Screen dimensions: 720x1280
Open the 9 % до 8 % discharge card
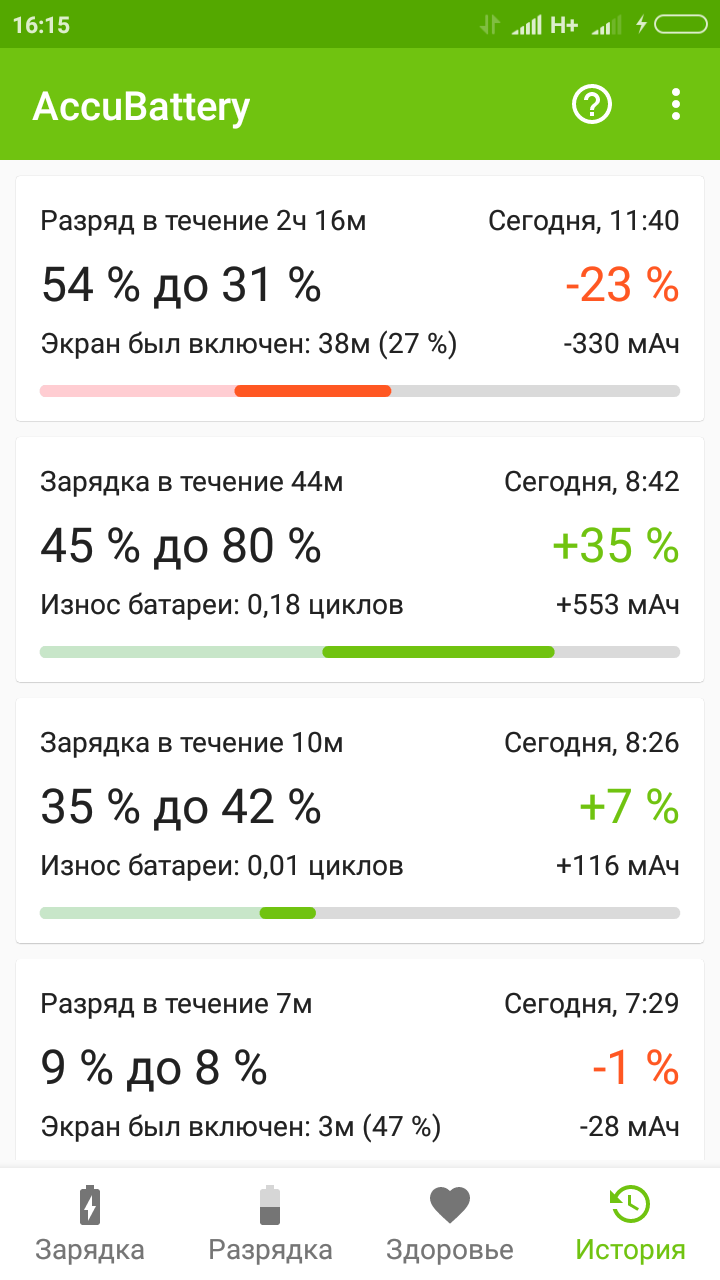[360, 1063]
